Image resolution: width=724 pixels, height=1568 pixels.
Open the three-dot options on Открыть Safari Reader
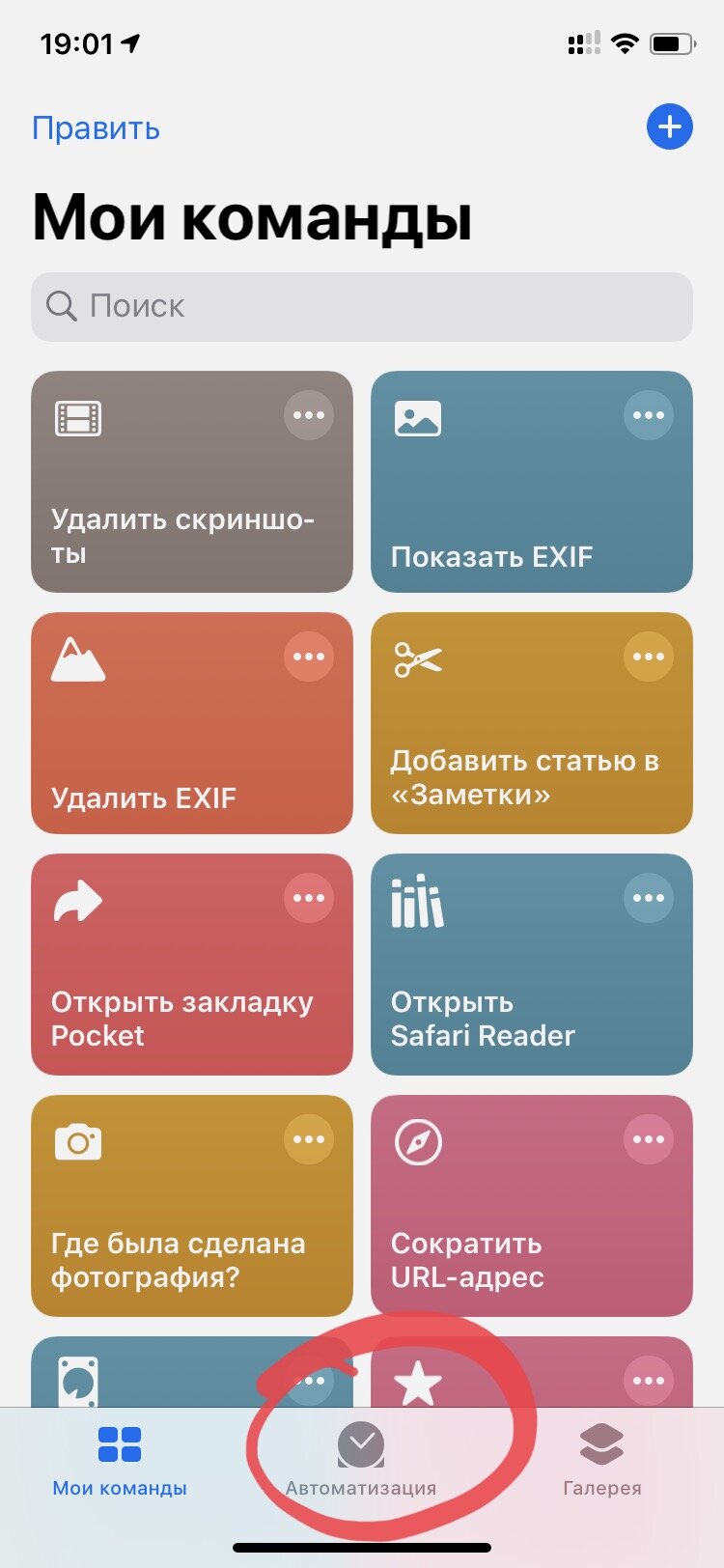[x=649, y=898]
